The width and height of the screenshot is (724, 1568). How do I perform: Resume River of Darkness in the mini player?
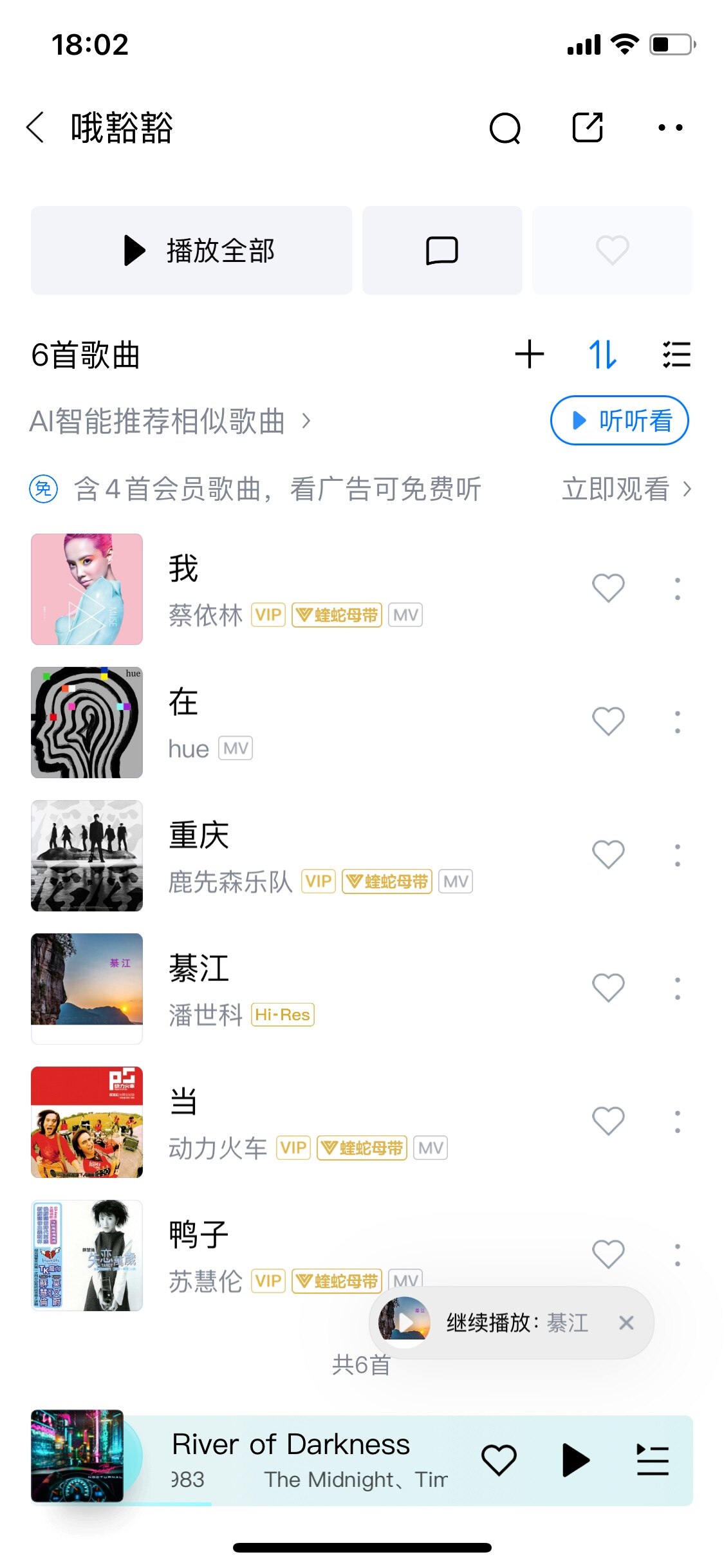click(575, 1459)
